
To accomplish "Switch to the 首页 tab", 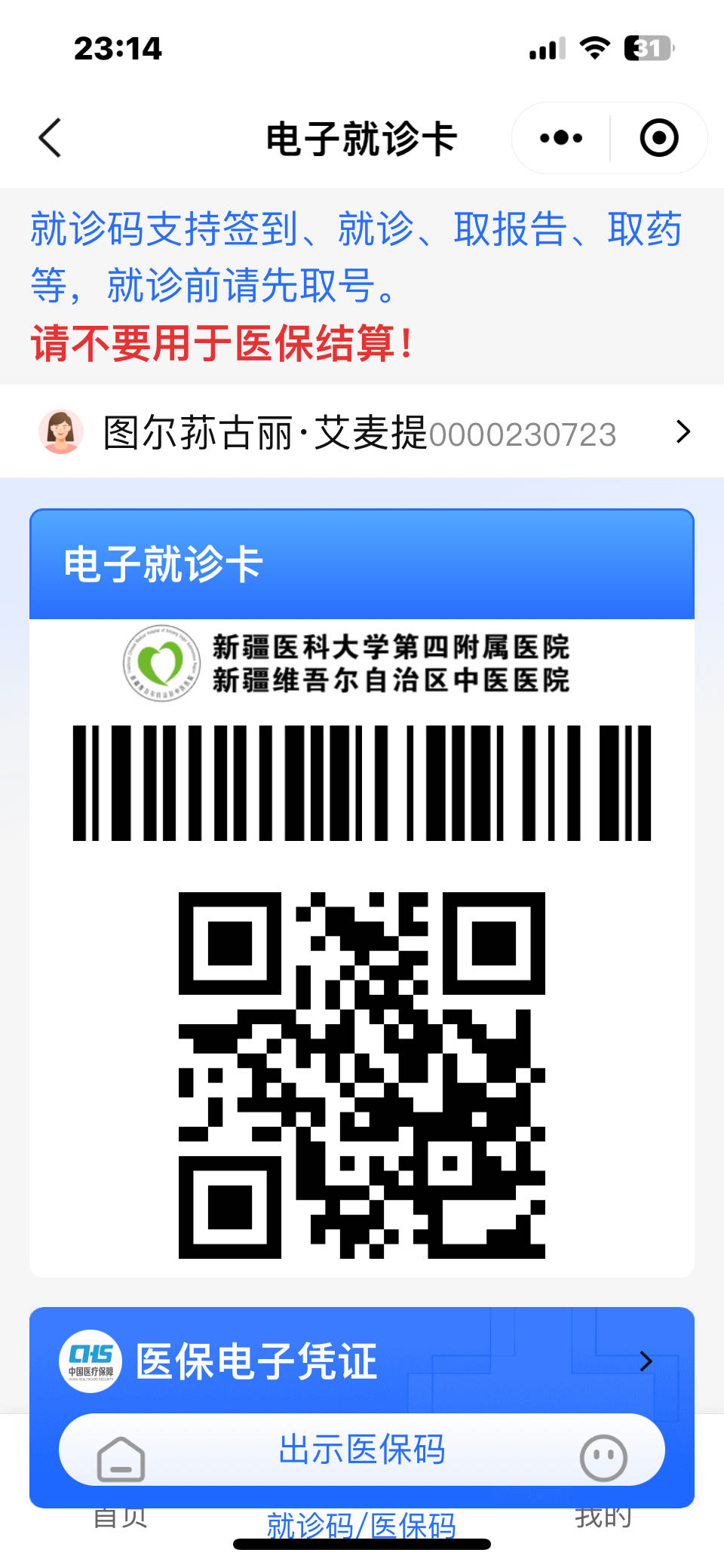I will point(121,1516).
